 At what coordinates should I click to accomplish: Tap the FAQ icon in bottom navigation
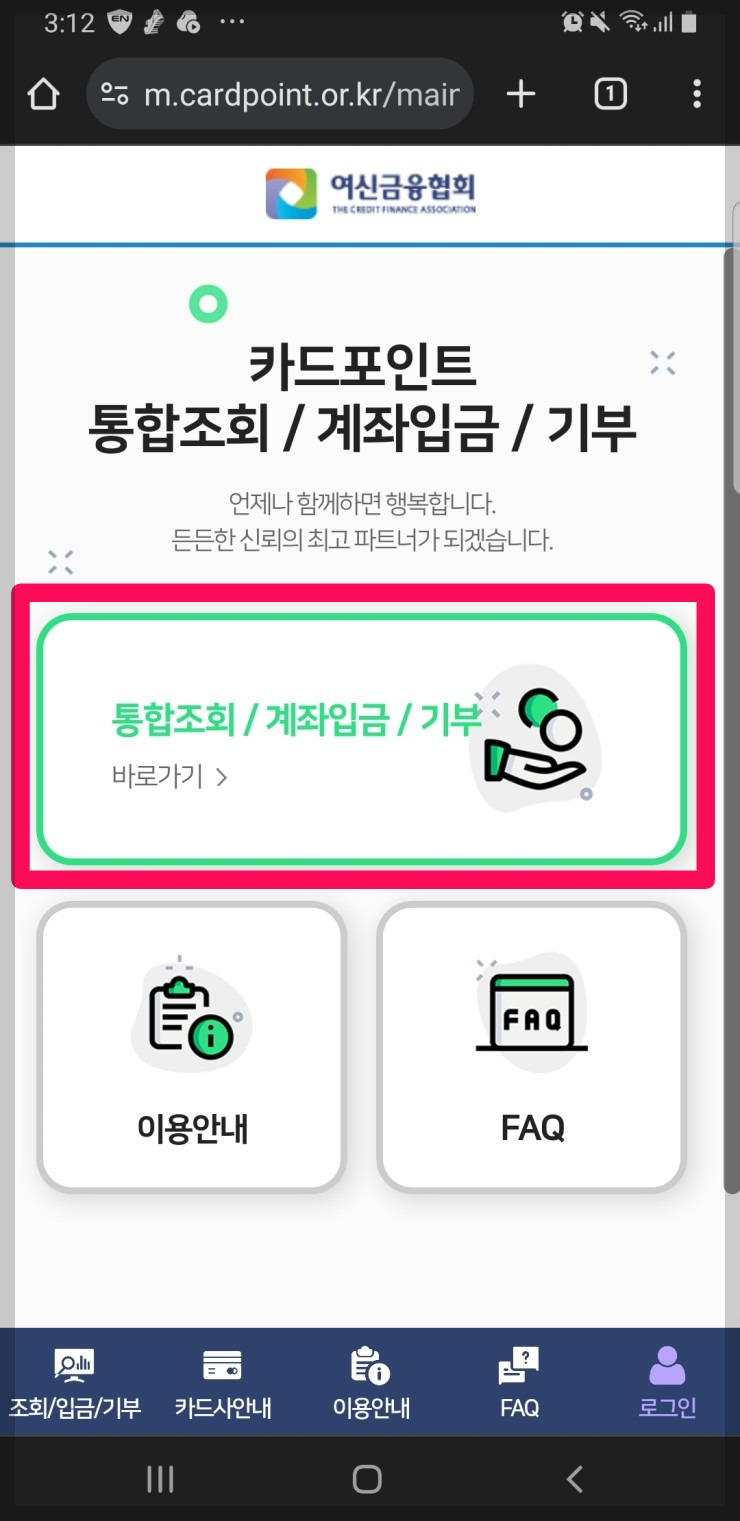[x=518, y=1362]
